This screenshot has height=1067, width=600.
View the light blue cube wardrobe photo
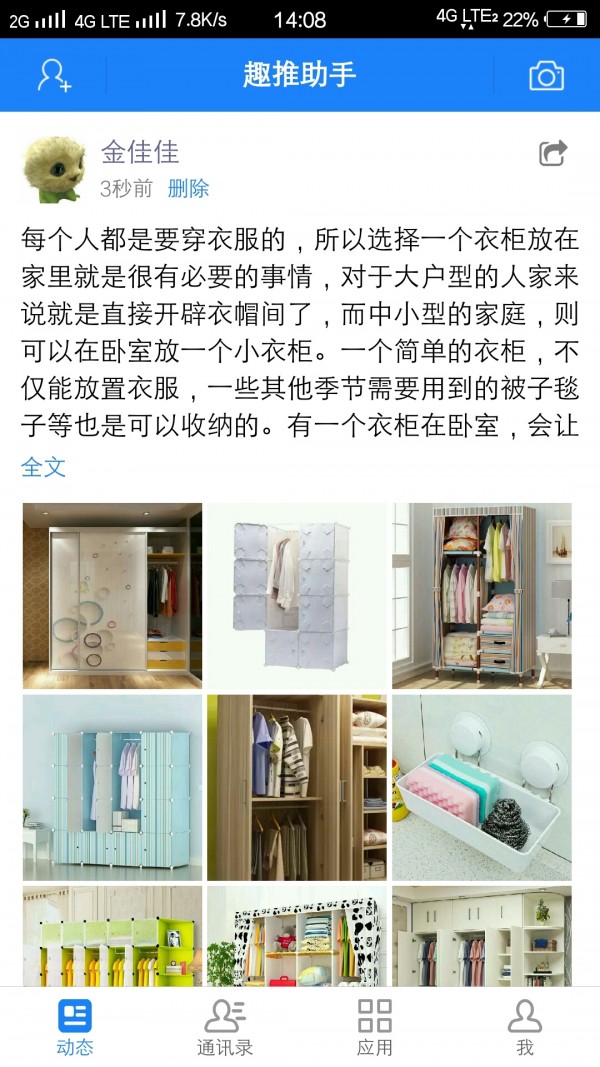(112, 788)
